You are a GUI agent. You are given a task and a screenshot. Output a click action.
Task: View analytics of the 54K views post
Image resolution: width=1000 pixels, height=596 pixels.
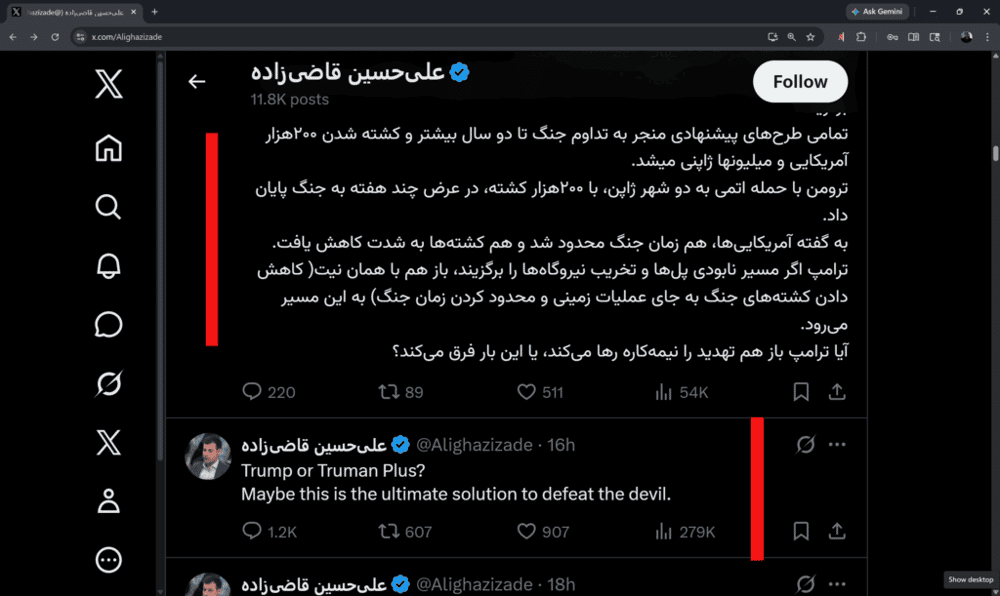663,392
